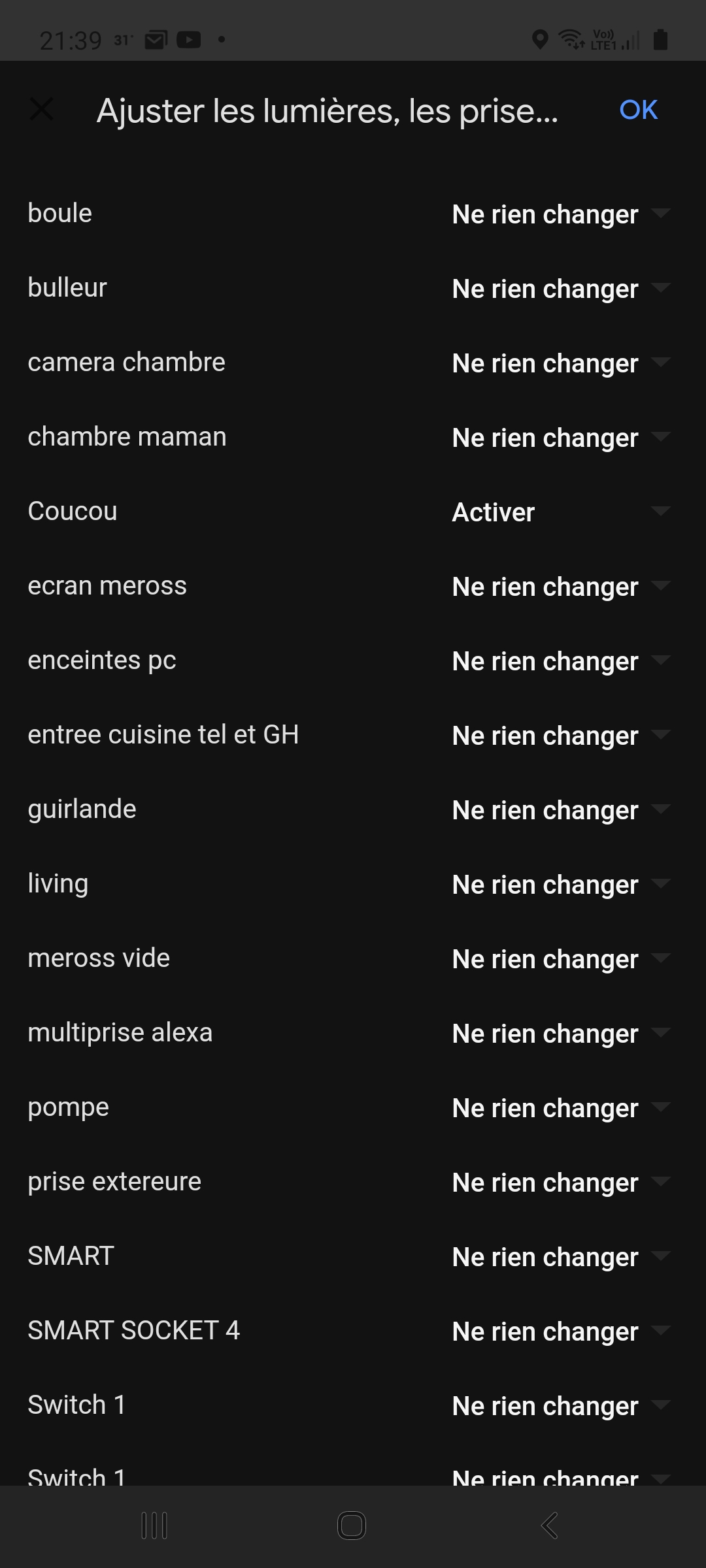Select an action for ecran meross

561,586
